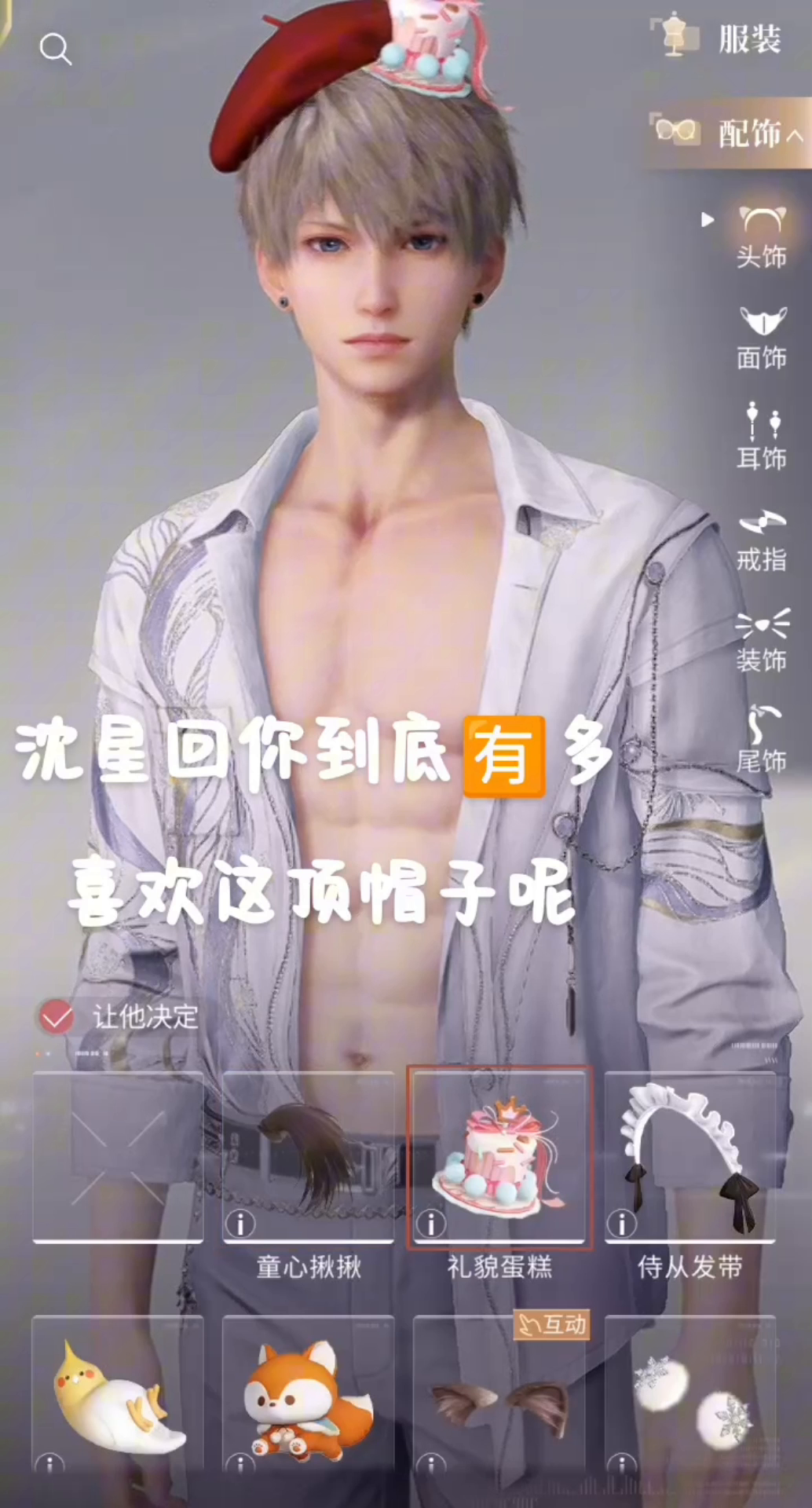Switch to the 尾饰 subcategory

point(761,740)
